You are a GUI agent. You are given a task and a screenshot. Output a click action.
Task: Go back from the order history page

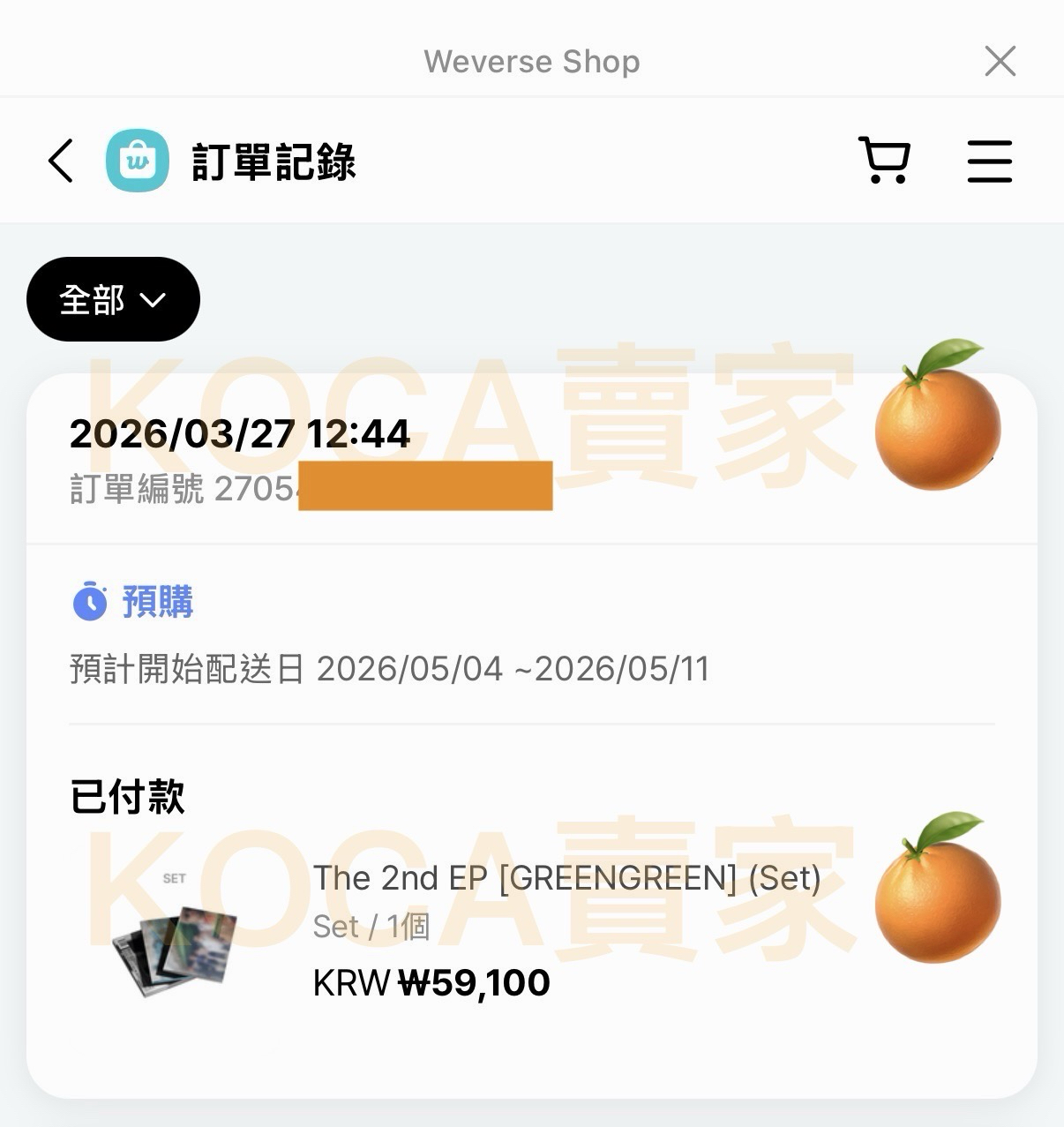point(61,161)
